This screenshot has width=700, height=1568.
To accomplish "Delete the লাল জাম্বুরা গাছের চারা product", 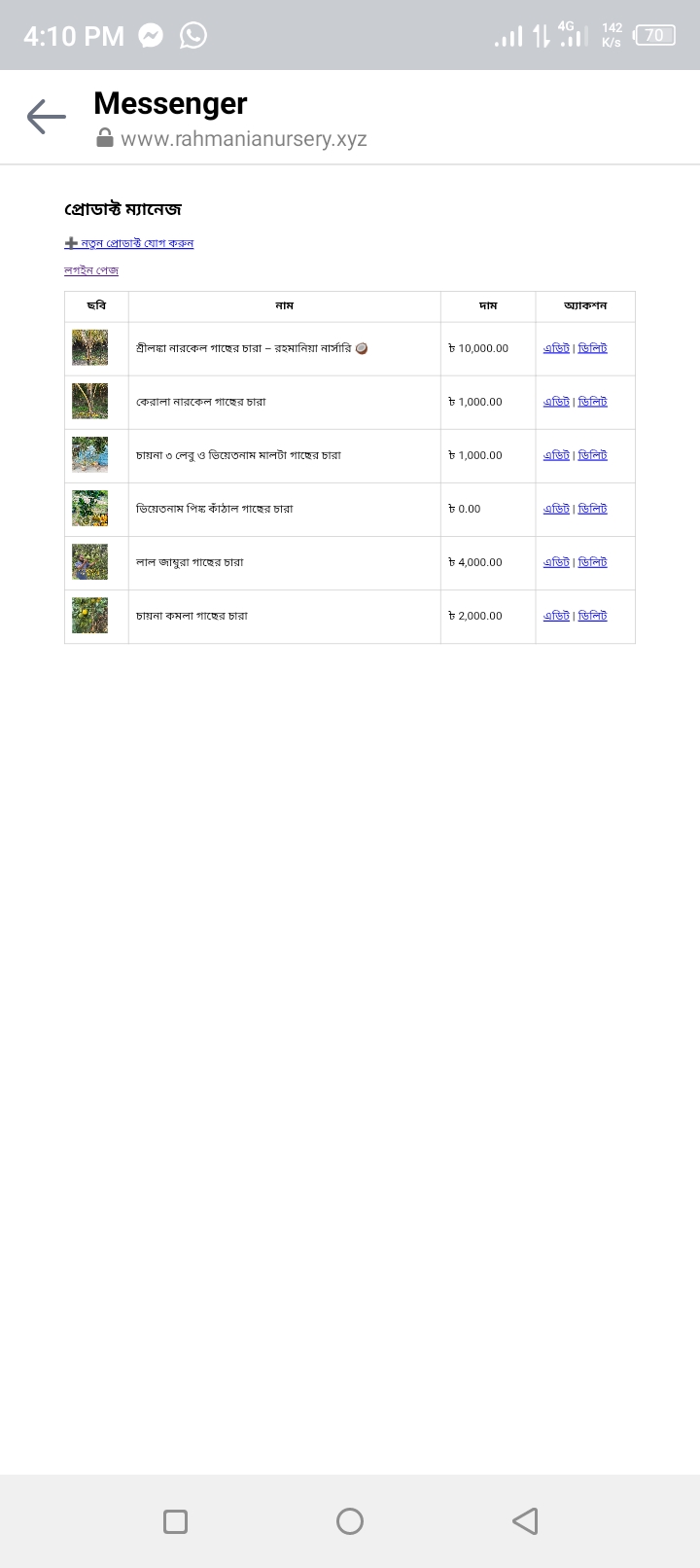I will pyautogui.click(x=592, y=562).
